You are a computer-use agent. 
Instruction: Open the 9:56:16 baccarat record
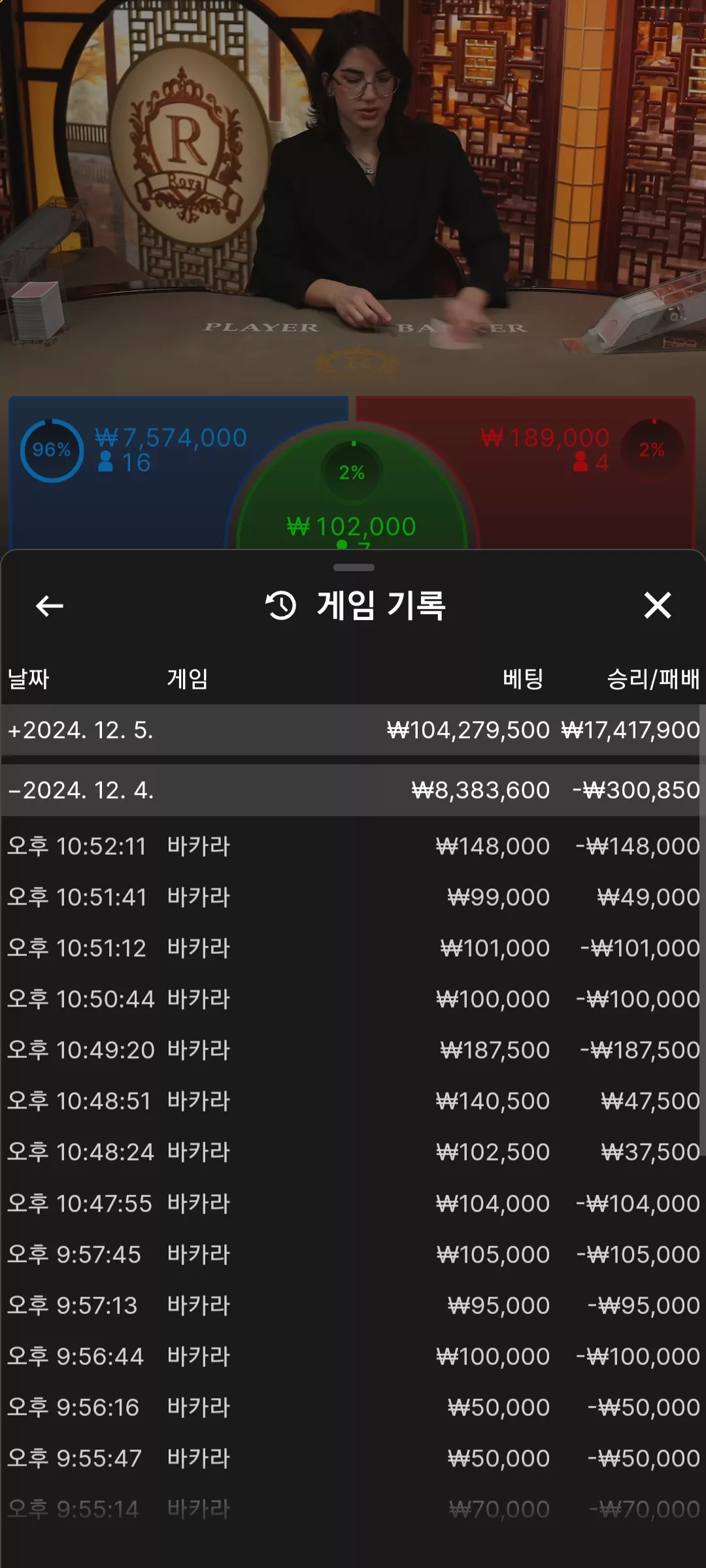pyautogui.click(x=353, y=1407)
